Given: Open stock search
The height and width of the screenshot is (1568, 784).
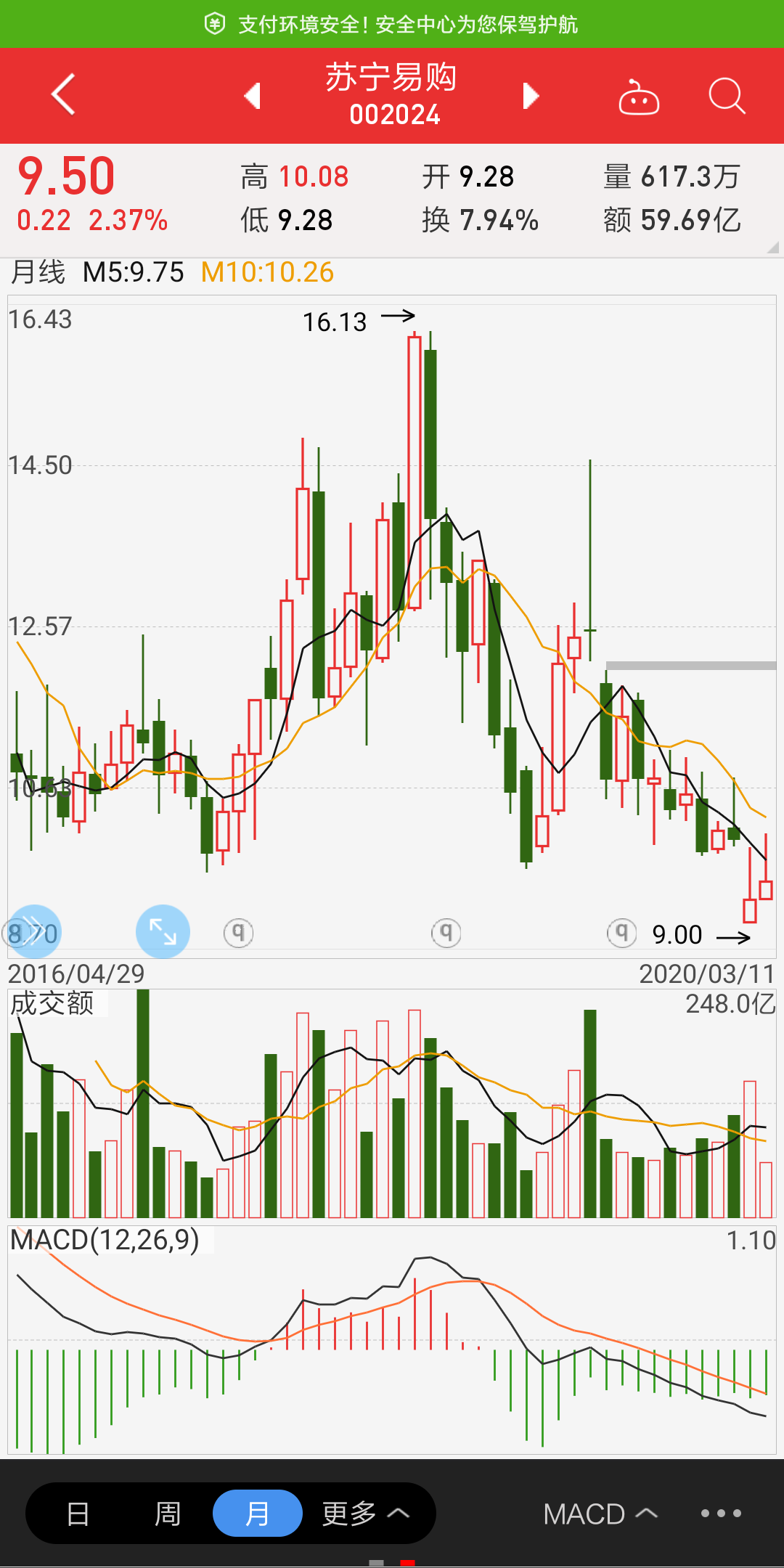Looking at the screenshot, I should click(727, 96).
